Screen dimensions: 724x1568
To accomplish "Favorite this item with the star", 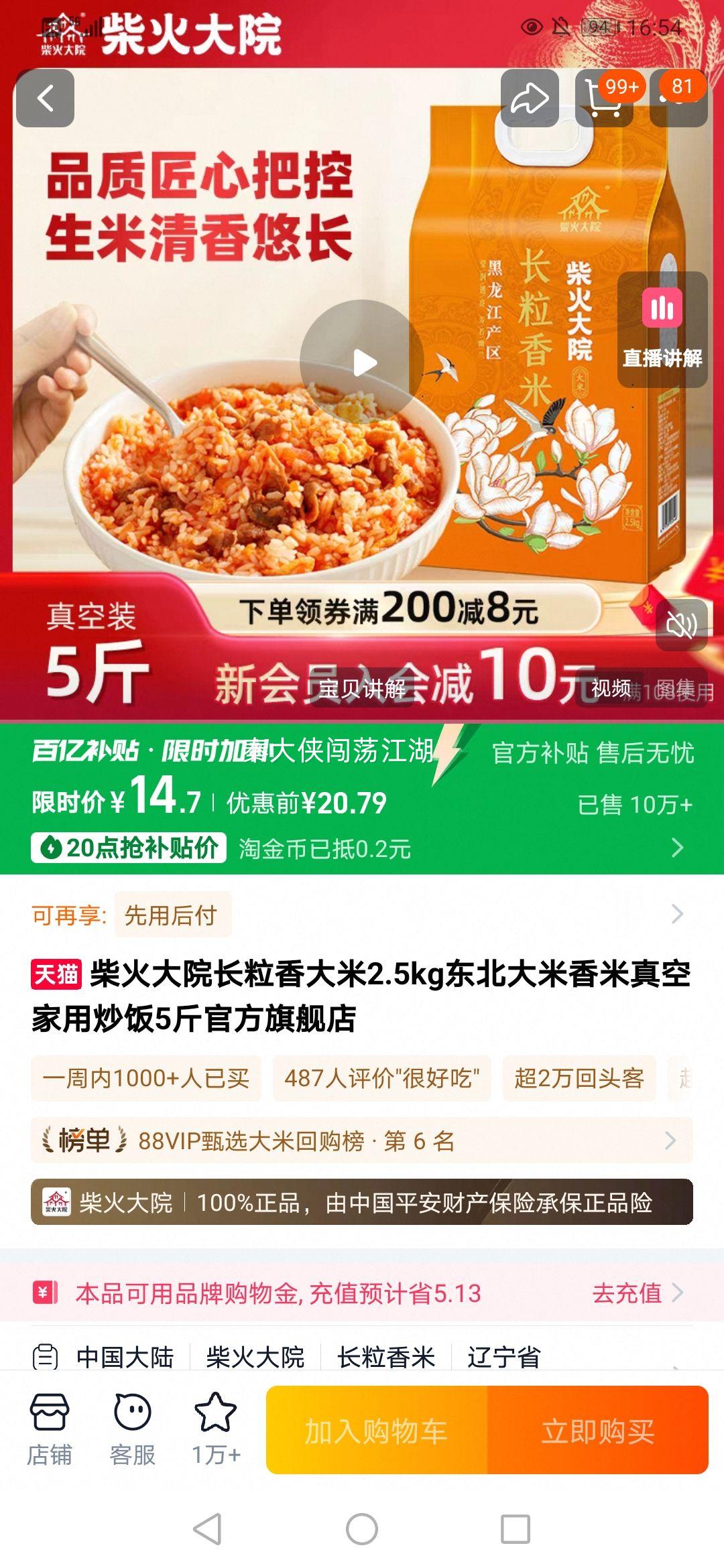I will 216,1429.
